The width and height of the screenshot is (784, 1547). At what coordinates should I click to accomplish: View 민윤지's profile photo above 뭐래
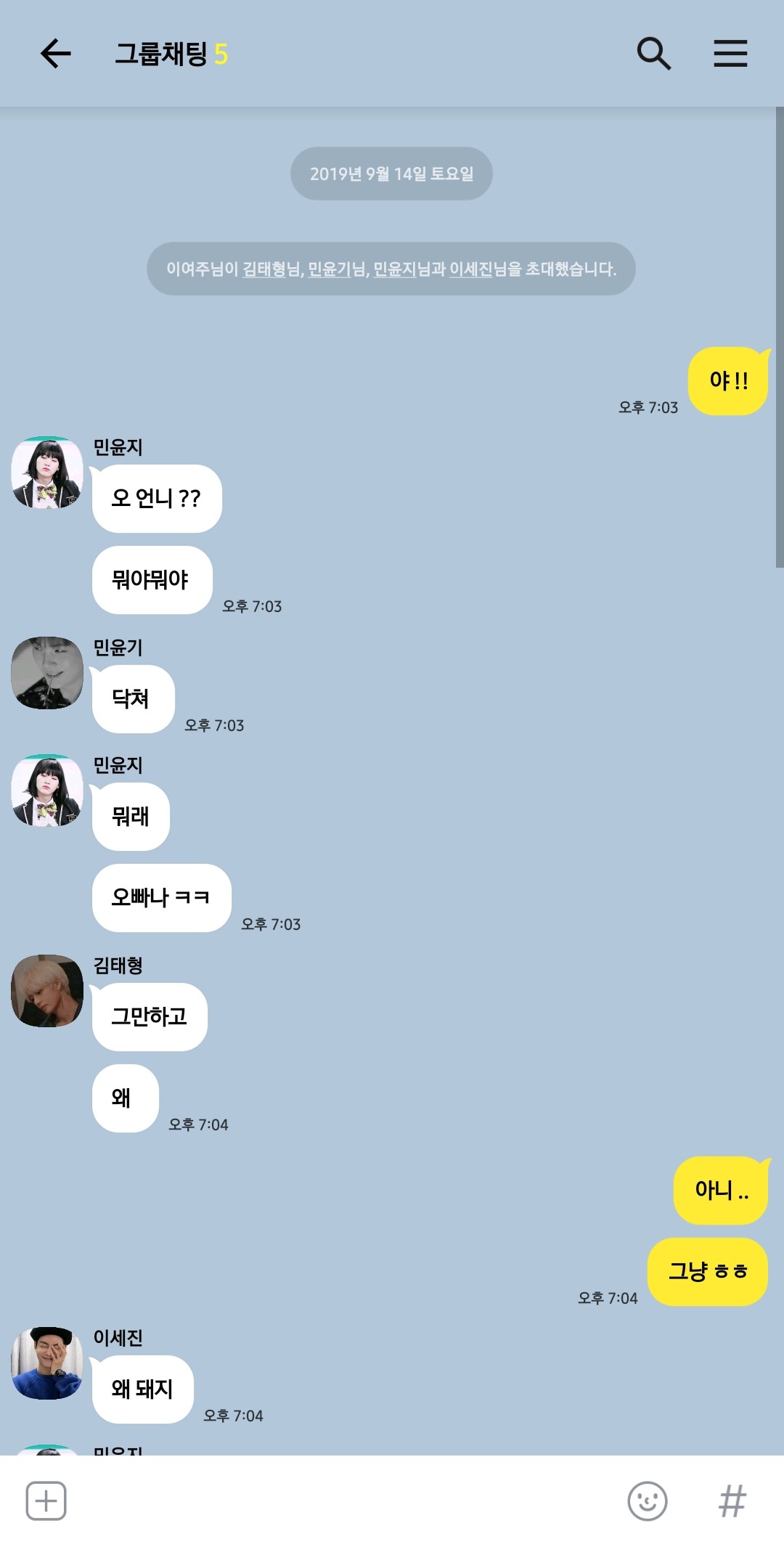pos(47,791)
